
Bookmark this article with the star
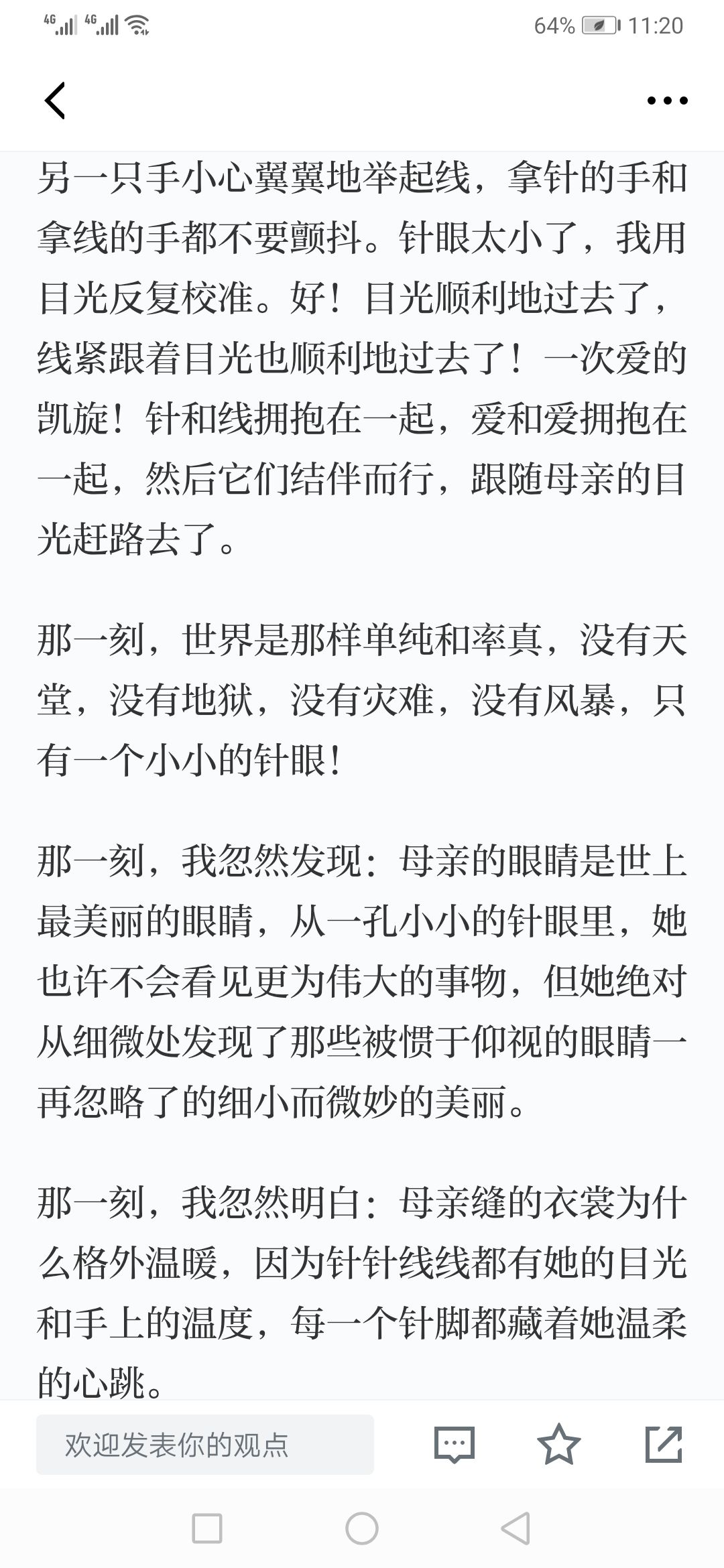[559, 1445]
